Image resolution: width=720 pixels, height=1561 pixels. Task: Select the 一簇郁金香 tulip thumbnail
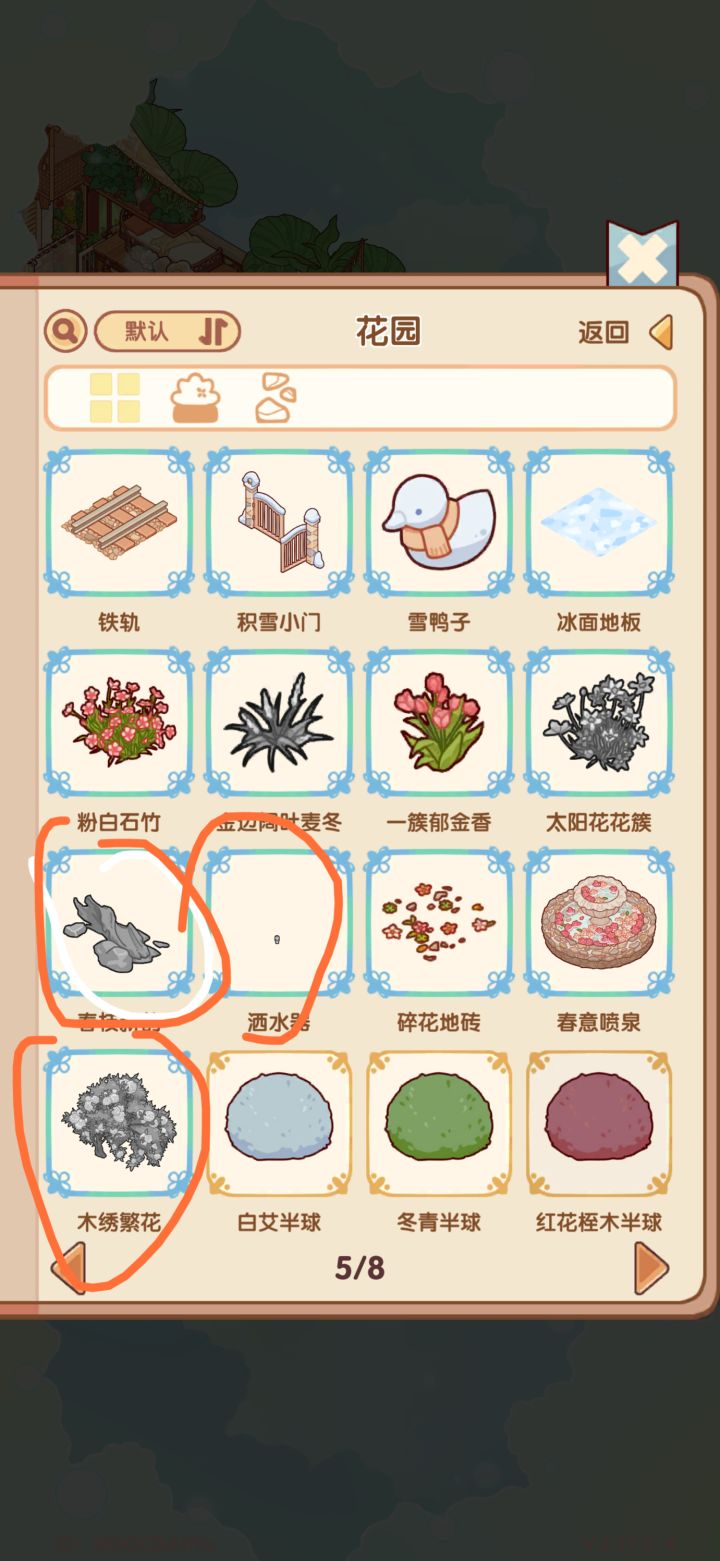pyautogui.click(x=438, y=722)
